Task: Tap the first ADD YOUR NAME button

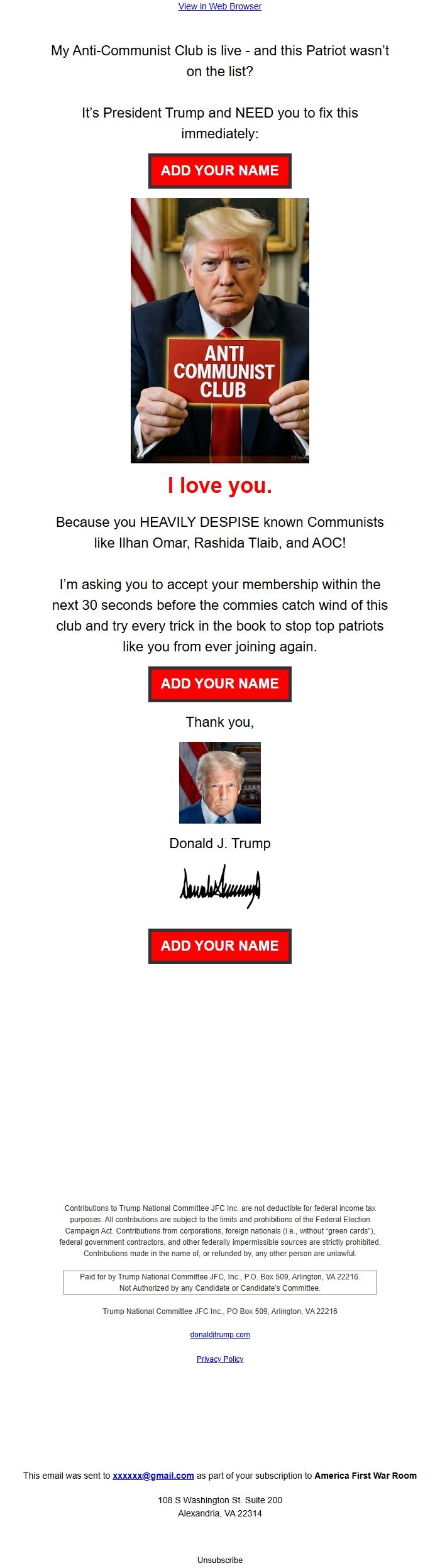Action: [x=220, y=170]
